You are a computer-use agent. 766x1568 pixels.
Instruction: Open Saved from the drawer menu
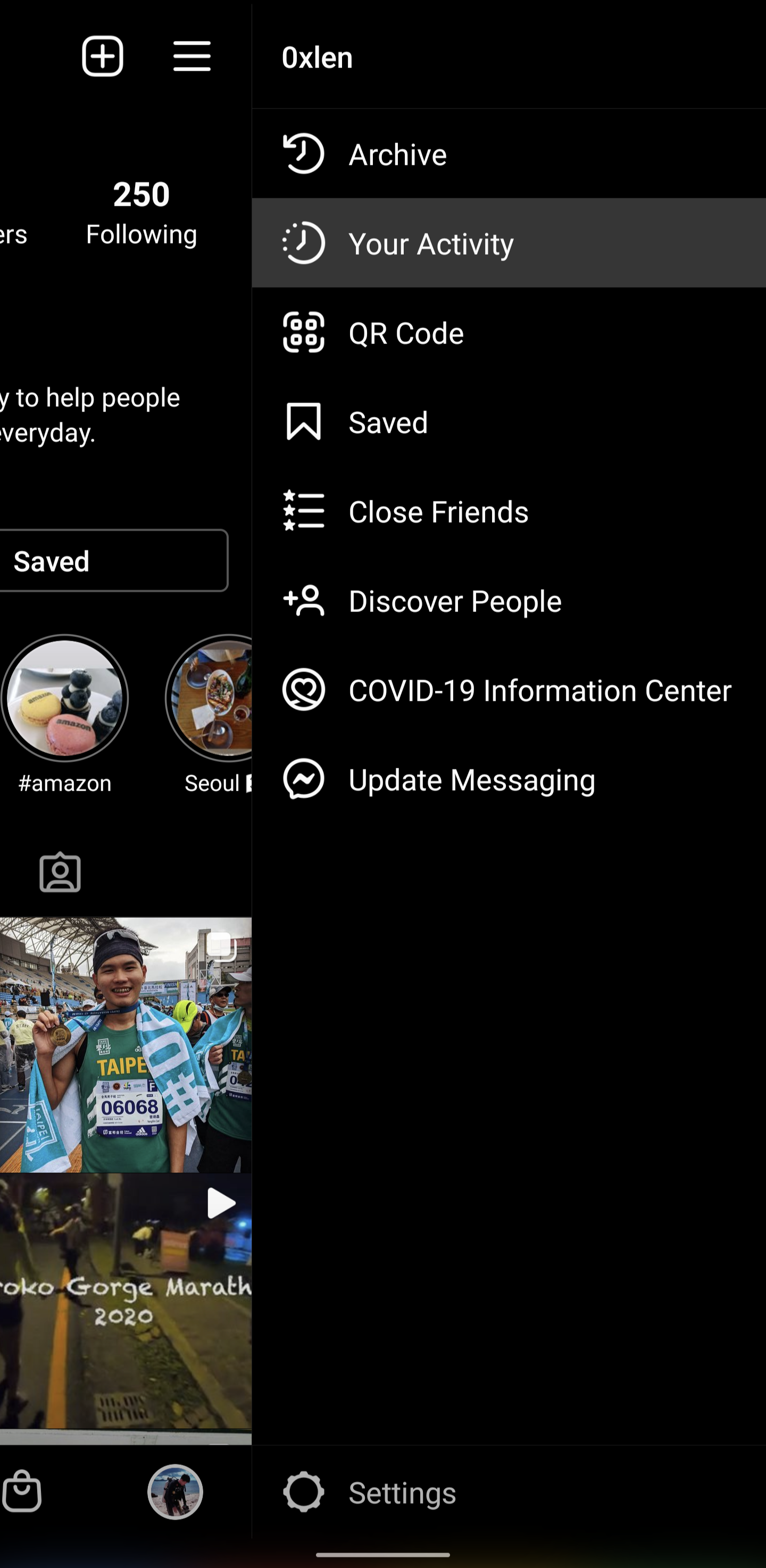click(388, 422)
